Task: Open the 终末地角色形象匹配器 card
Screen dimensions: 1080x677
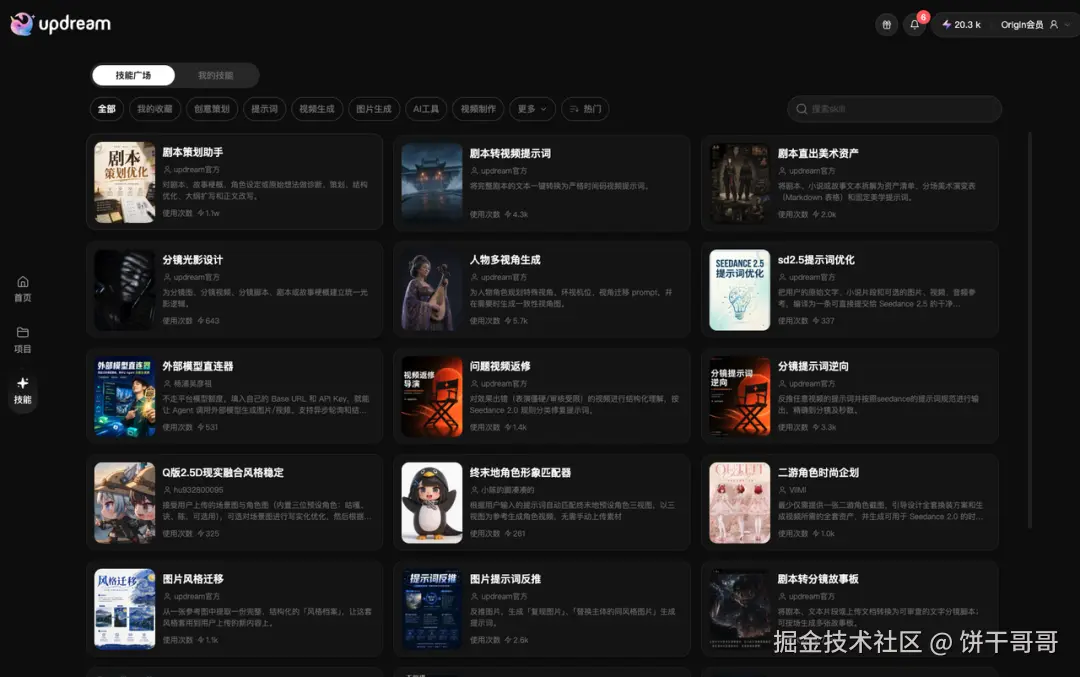Action: coord(542,502)
